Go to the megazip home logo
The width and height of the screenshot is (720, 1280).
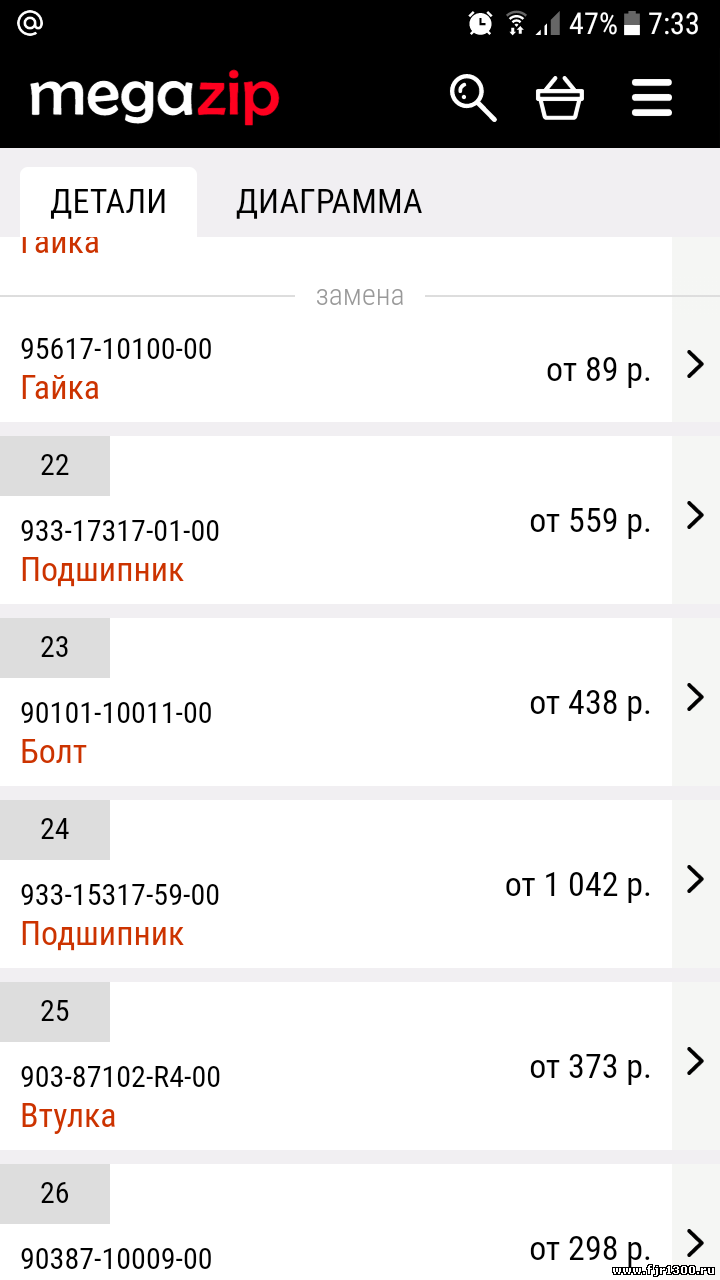pyautogui.click(x=155, y=98)
